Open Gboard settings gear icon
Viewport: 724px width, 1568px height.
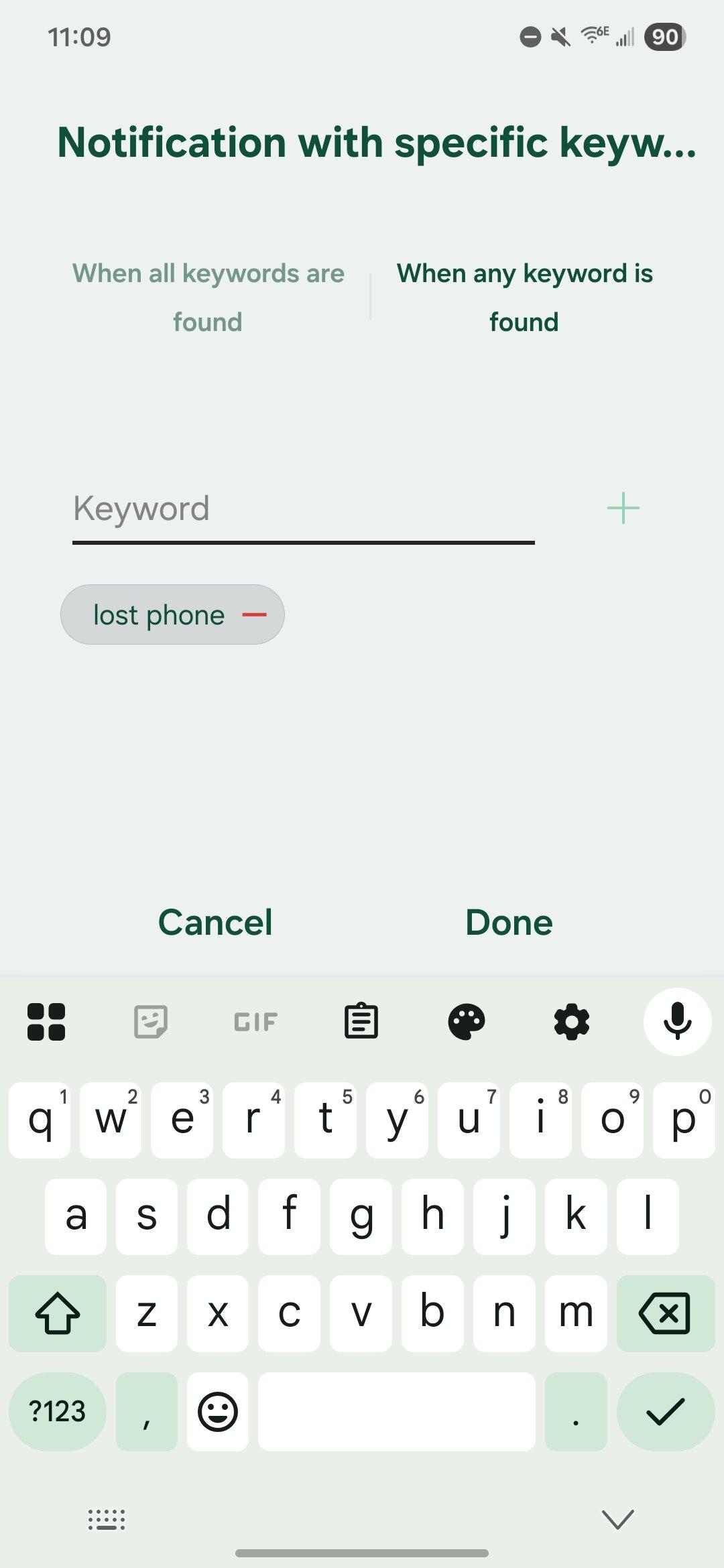(572, 1021)
